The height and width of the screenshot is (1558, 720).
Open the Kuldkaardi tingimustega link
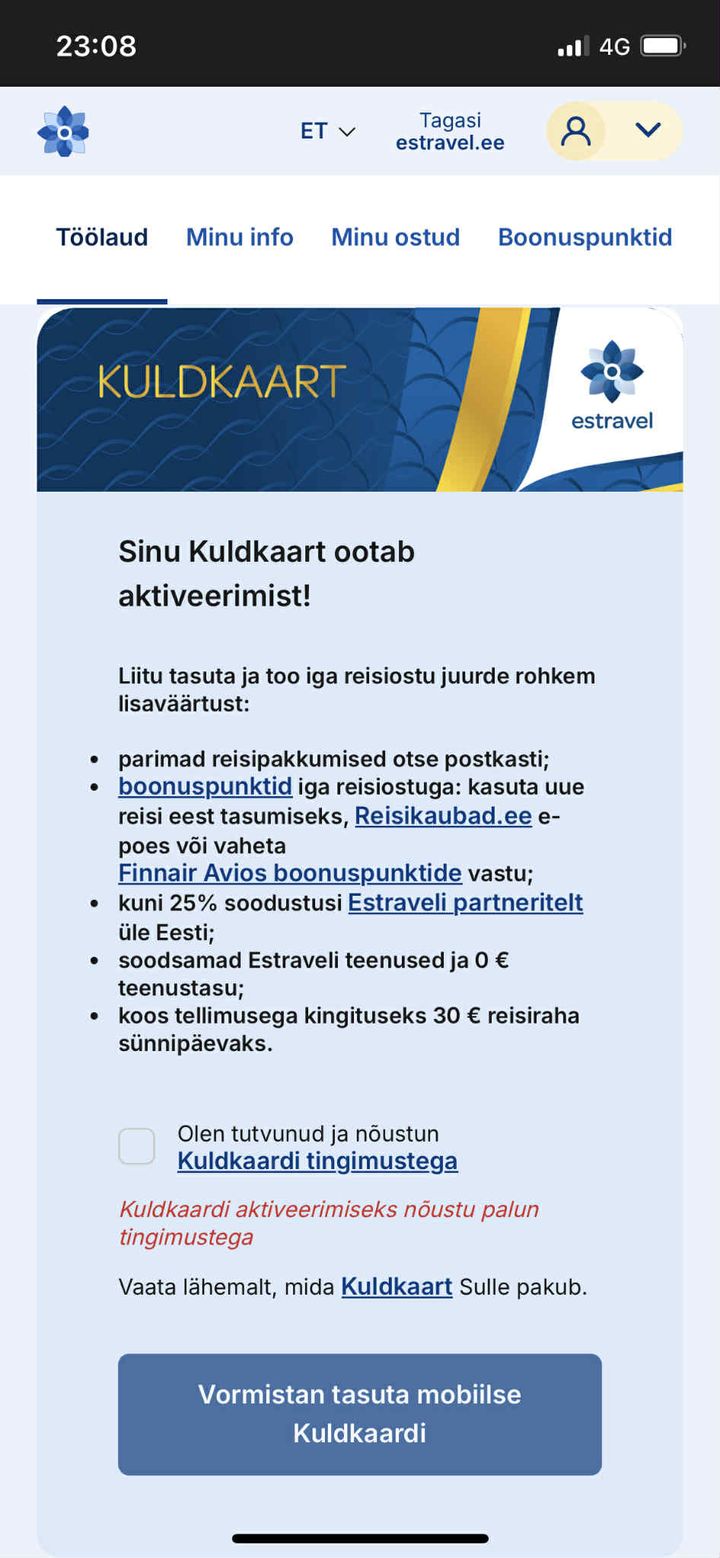(x=317, y=1161)
